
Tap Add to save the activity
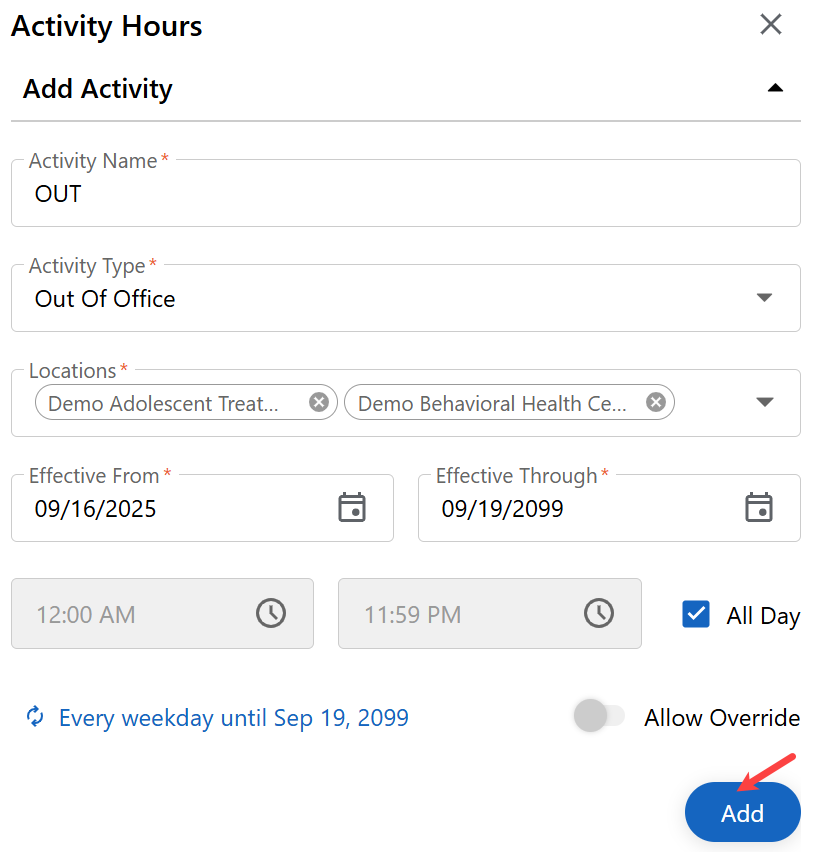(742, 813)
